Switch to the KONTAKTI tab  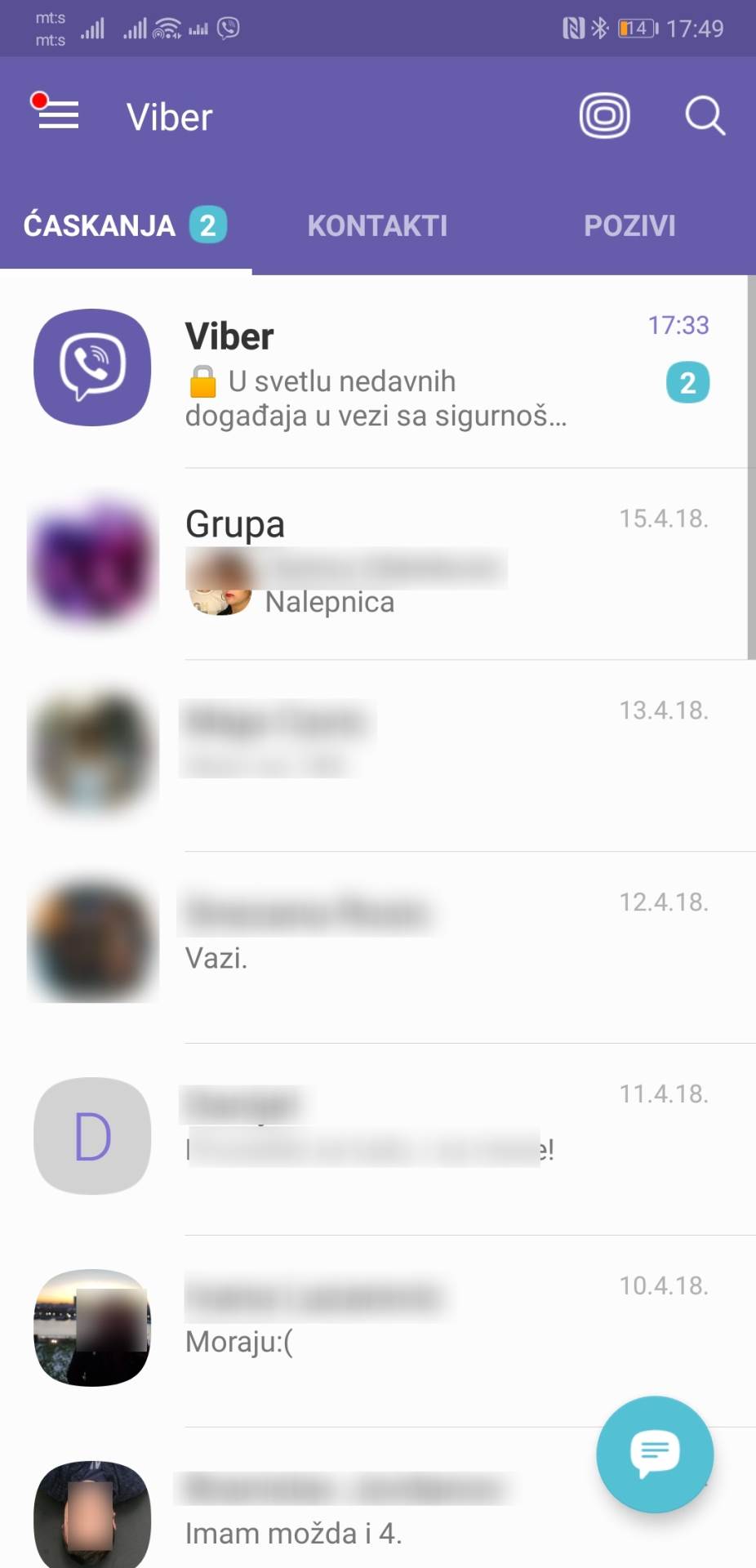tap(377, 225)
